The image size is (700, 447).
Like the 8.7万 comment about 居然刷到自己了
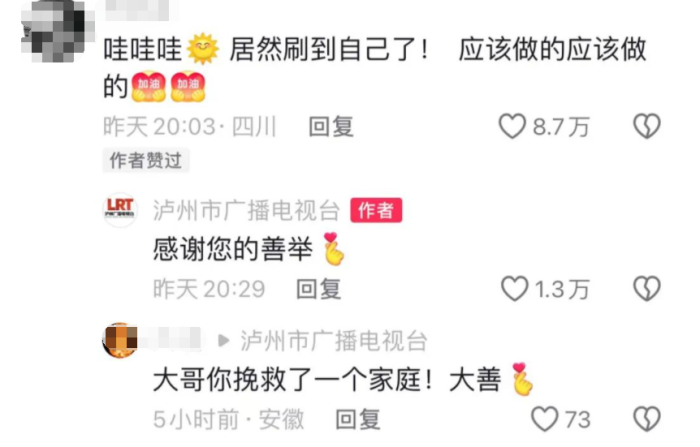pos(513,127)
